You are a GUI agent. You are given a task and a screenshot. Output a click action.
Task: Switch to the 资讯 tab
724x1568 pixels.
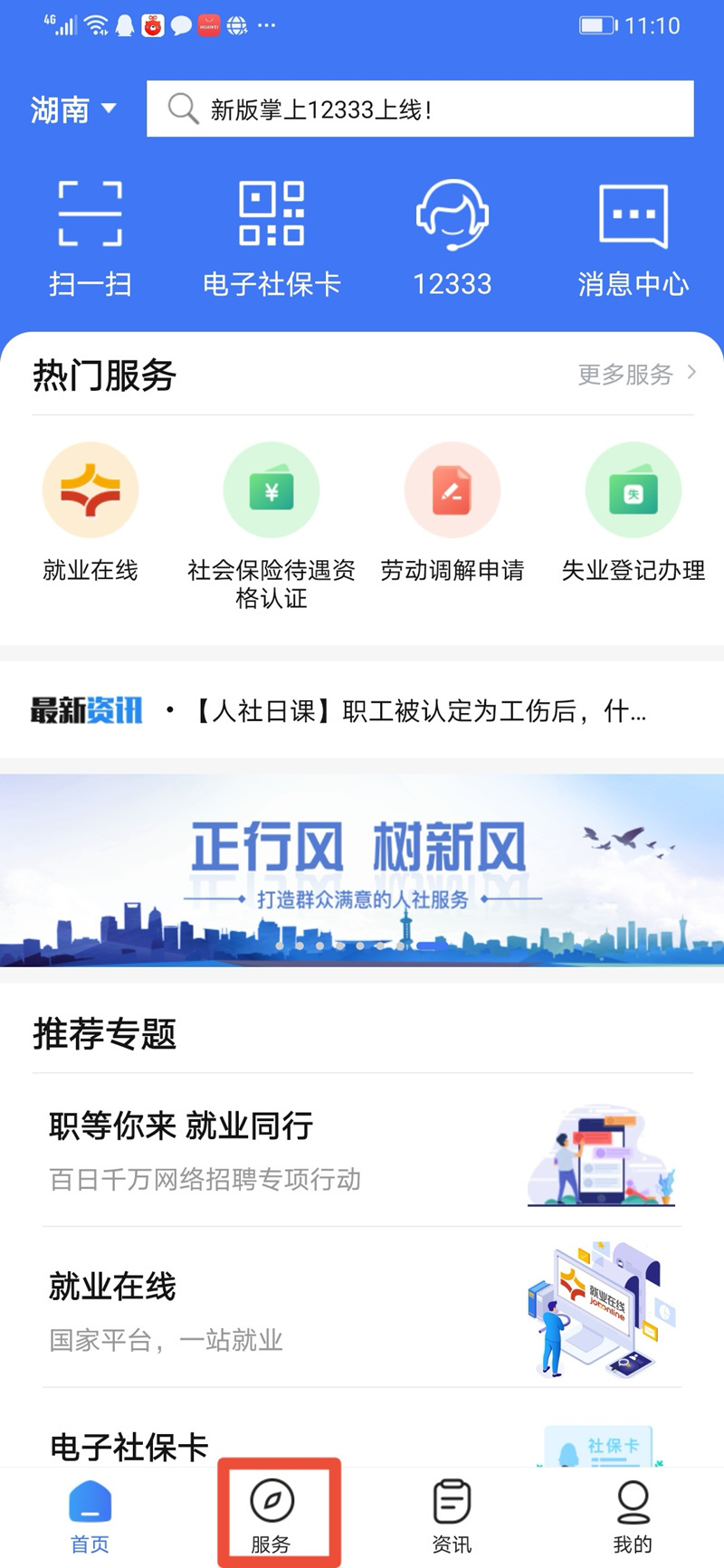tap(452, 1517)
